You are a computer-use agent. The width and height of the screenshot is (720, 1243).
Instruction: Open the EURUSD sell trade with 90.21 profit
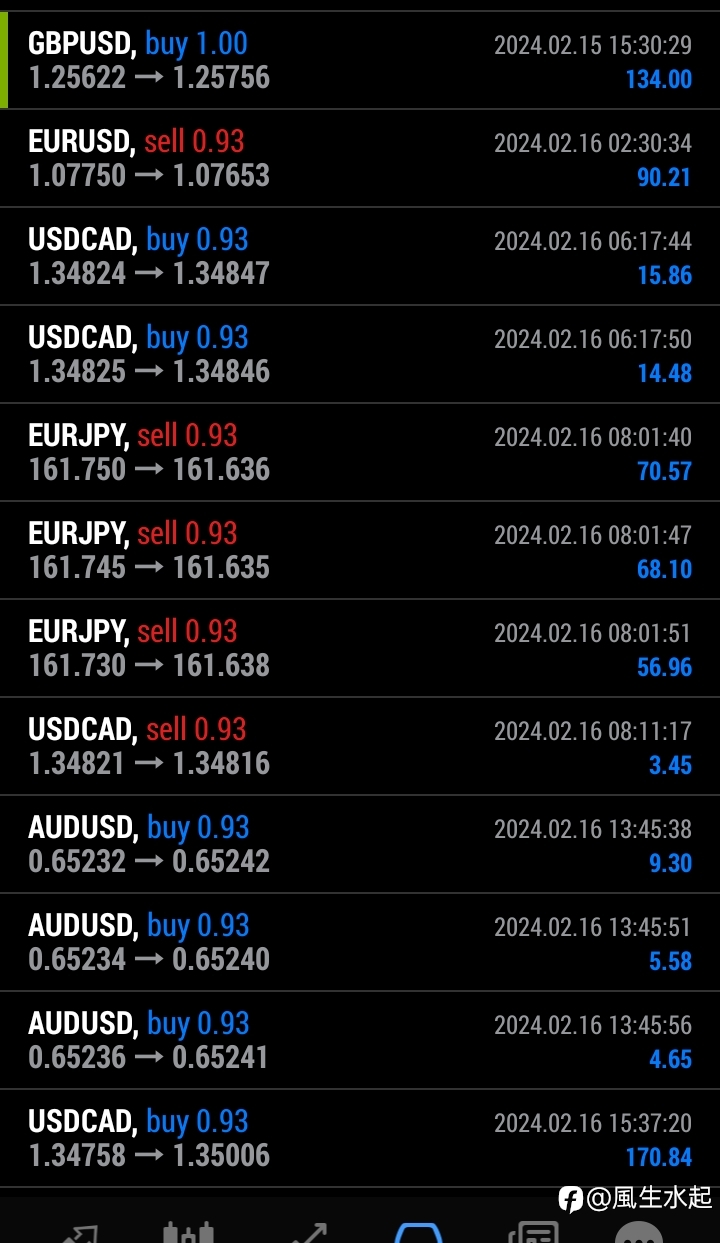[x=360, y=158]
